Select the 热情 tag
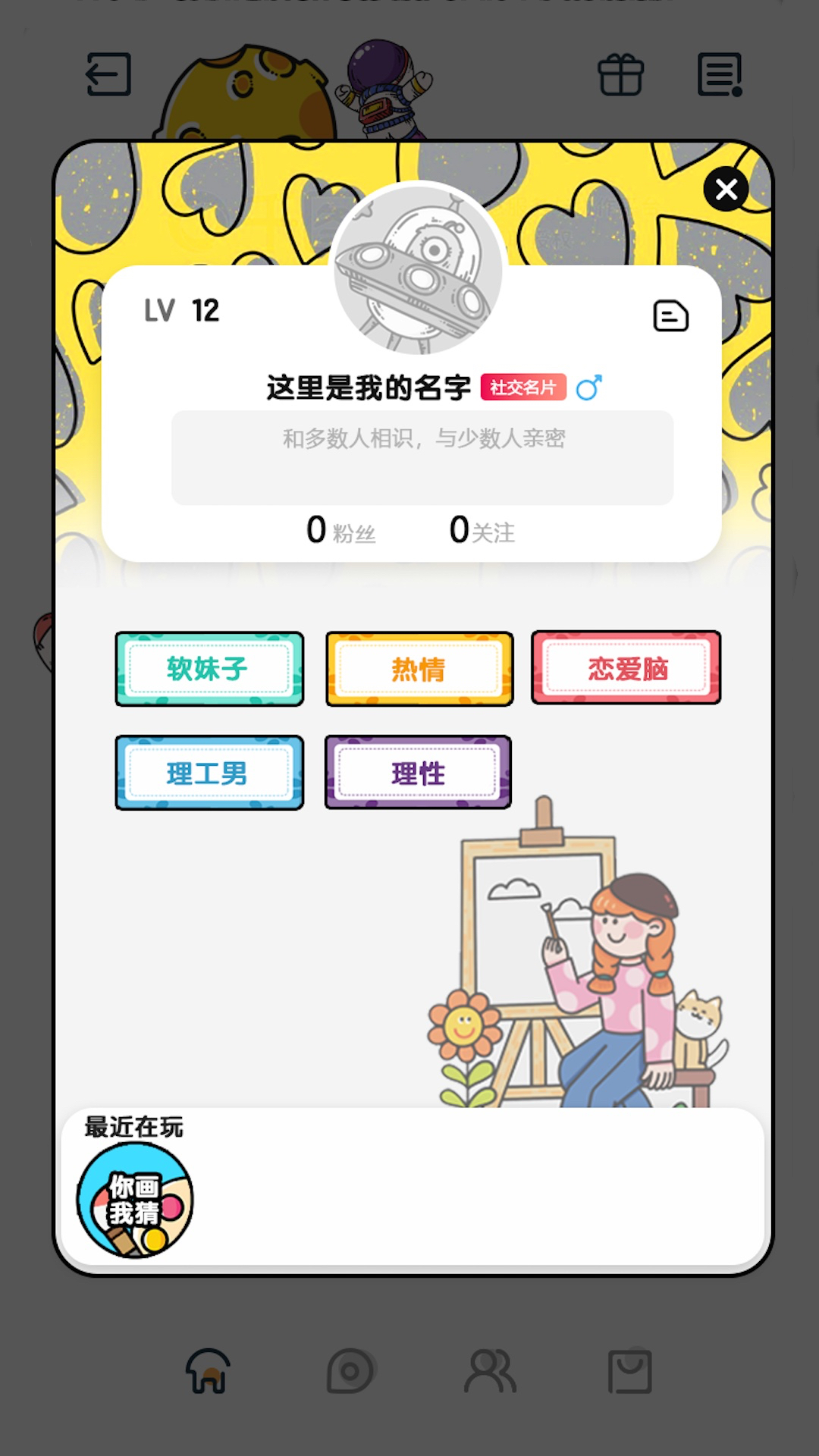This screenshot has height=1456, width=819. (x=419, y=669)
